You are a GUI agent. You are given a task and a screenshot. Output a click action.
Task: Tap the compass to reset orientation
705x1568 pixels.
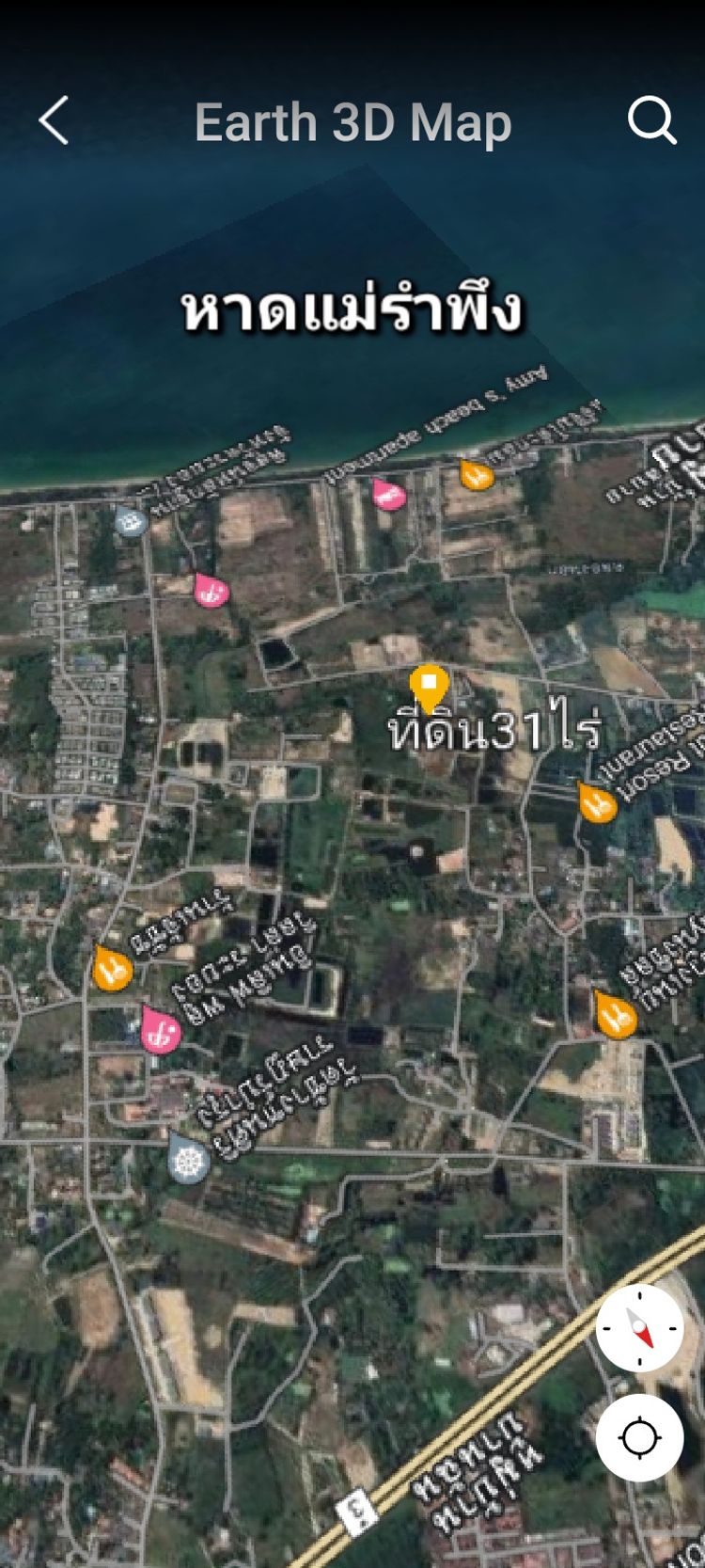(x=639, y=1328)
